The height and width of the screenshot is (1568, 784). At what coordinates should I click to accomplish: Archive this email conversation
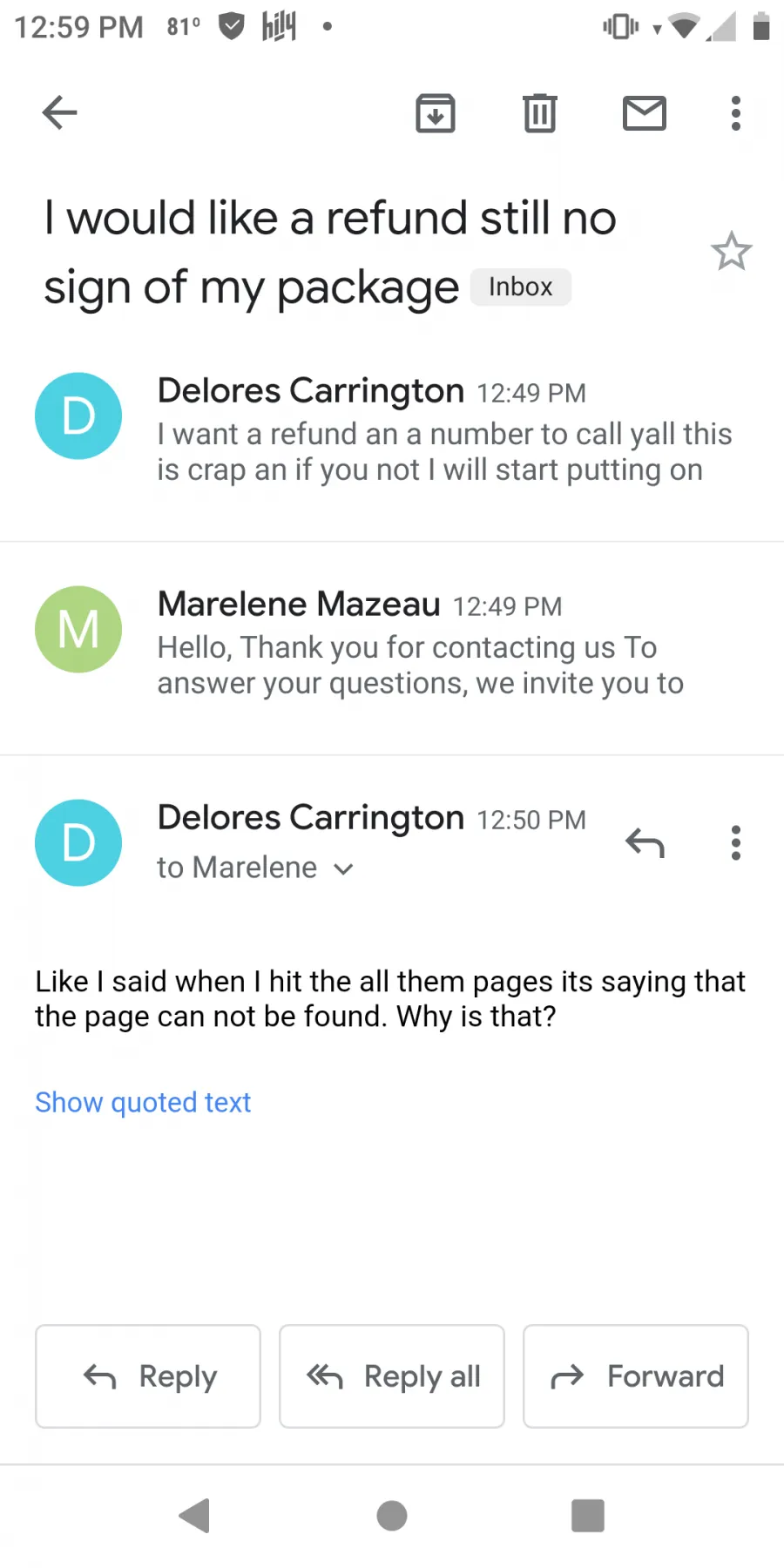pos(436,113)
